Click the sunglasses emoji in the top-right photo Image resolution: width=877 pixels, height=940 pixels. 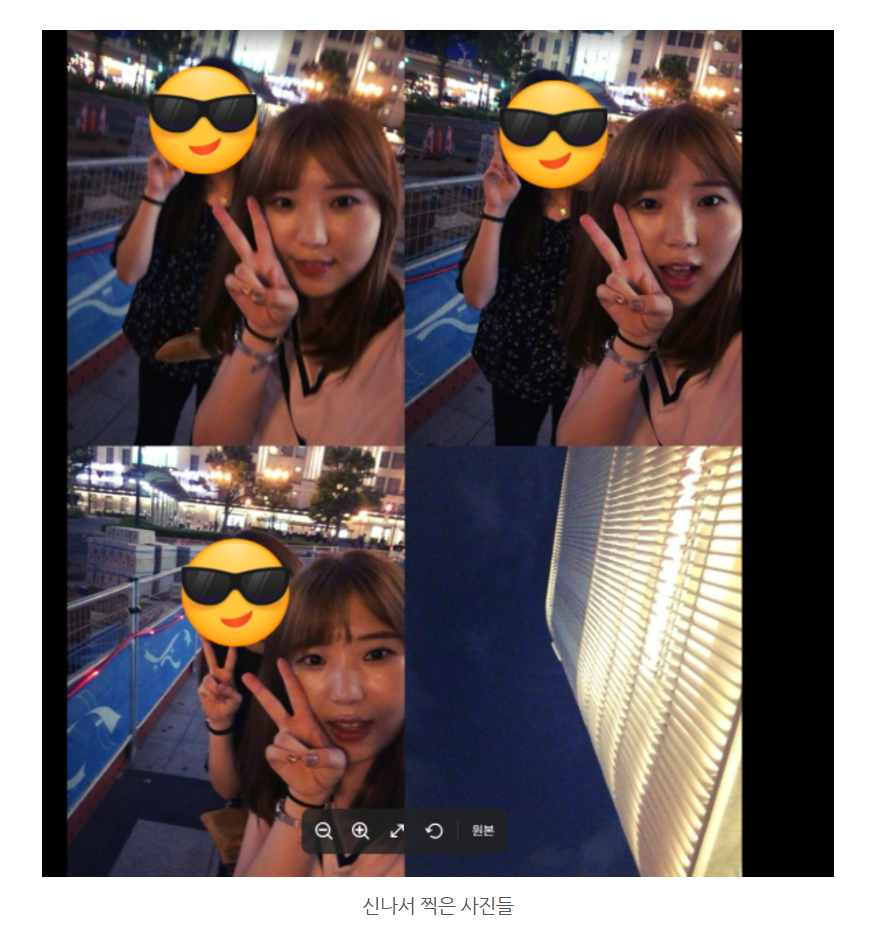pyautogui.click(x=553, y=131)
